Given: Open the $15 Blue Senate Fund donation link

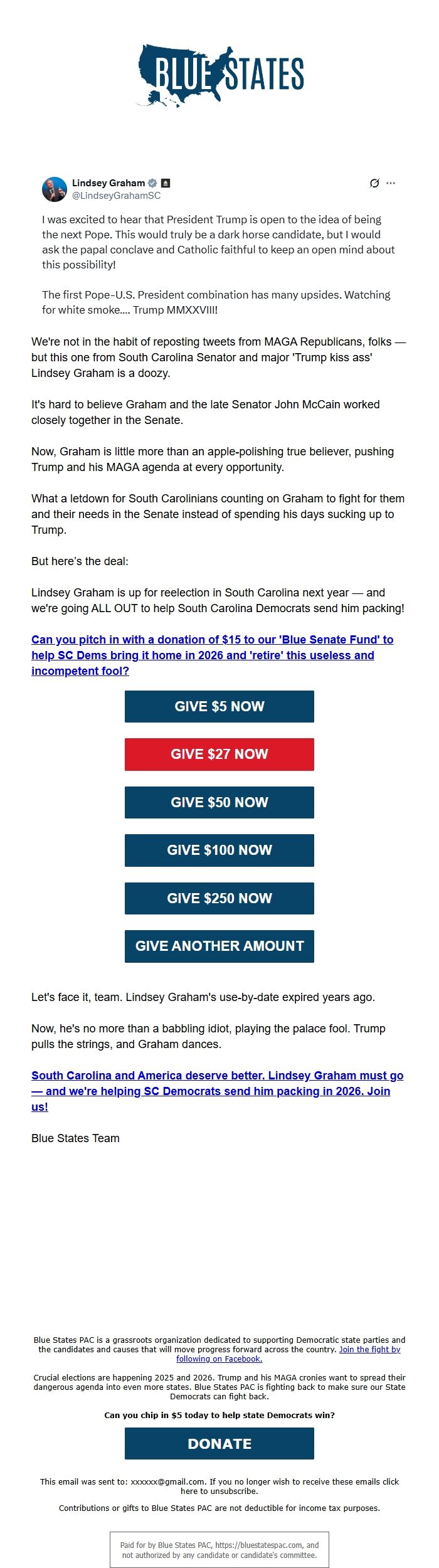Looking at the screenshot, I should pos(212,655).
